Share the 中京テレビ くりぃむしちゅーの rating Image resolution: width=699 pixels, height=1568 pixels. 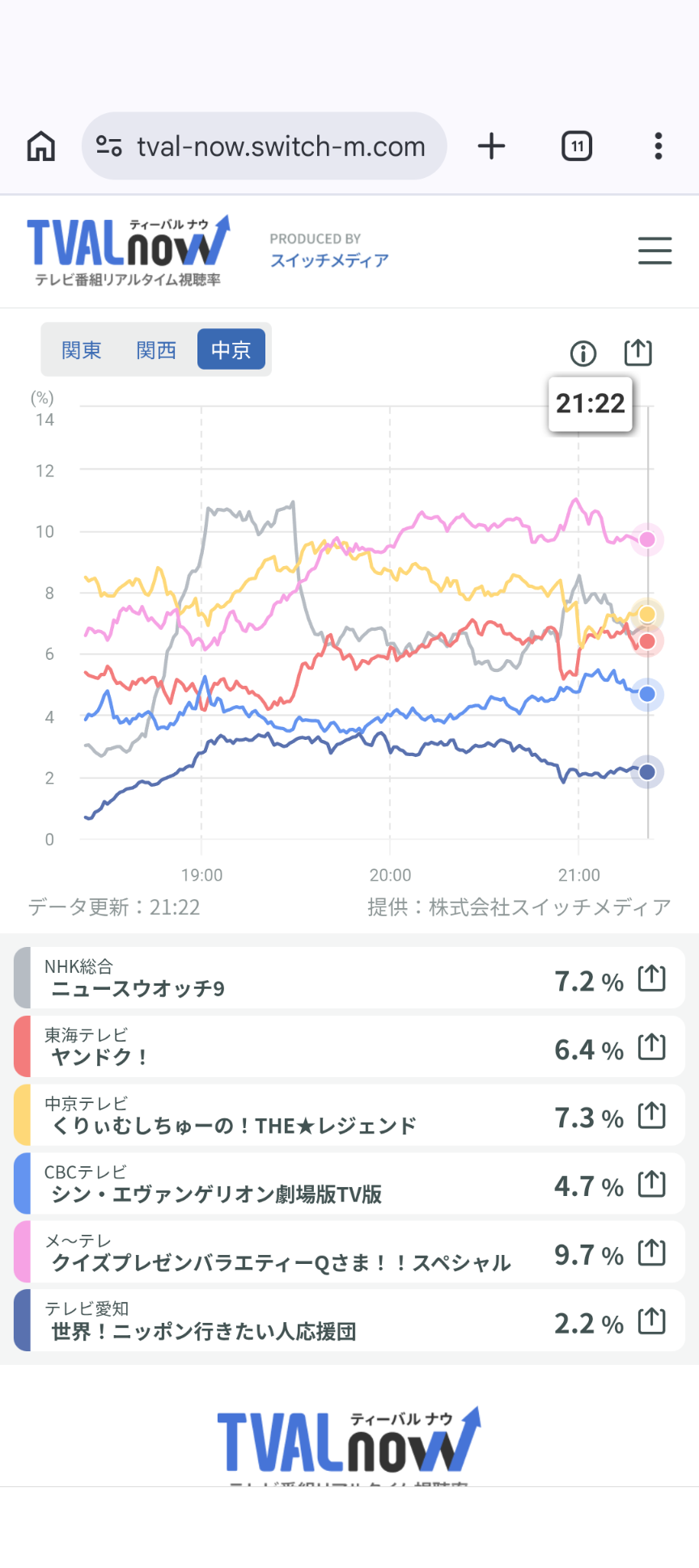coord(651,1116)
